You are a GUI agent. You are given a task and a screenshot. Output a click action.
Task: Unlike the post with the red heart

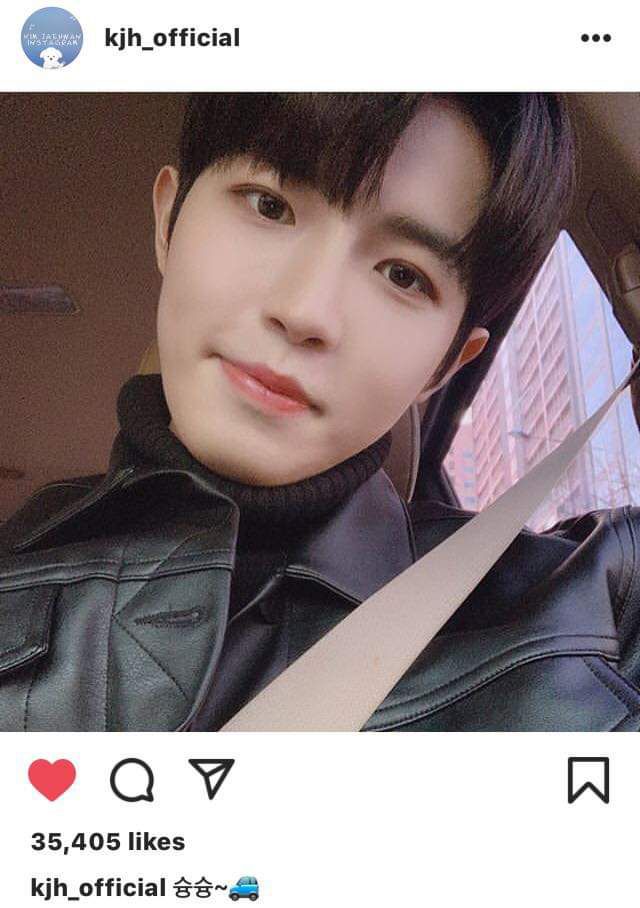pos(52,780)
